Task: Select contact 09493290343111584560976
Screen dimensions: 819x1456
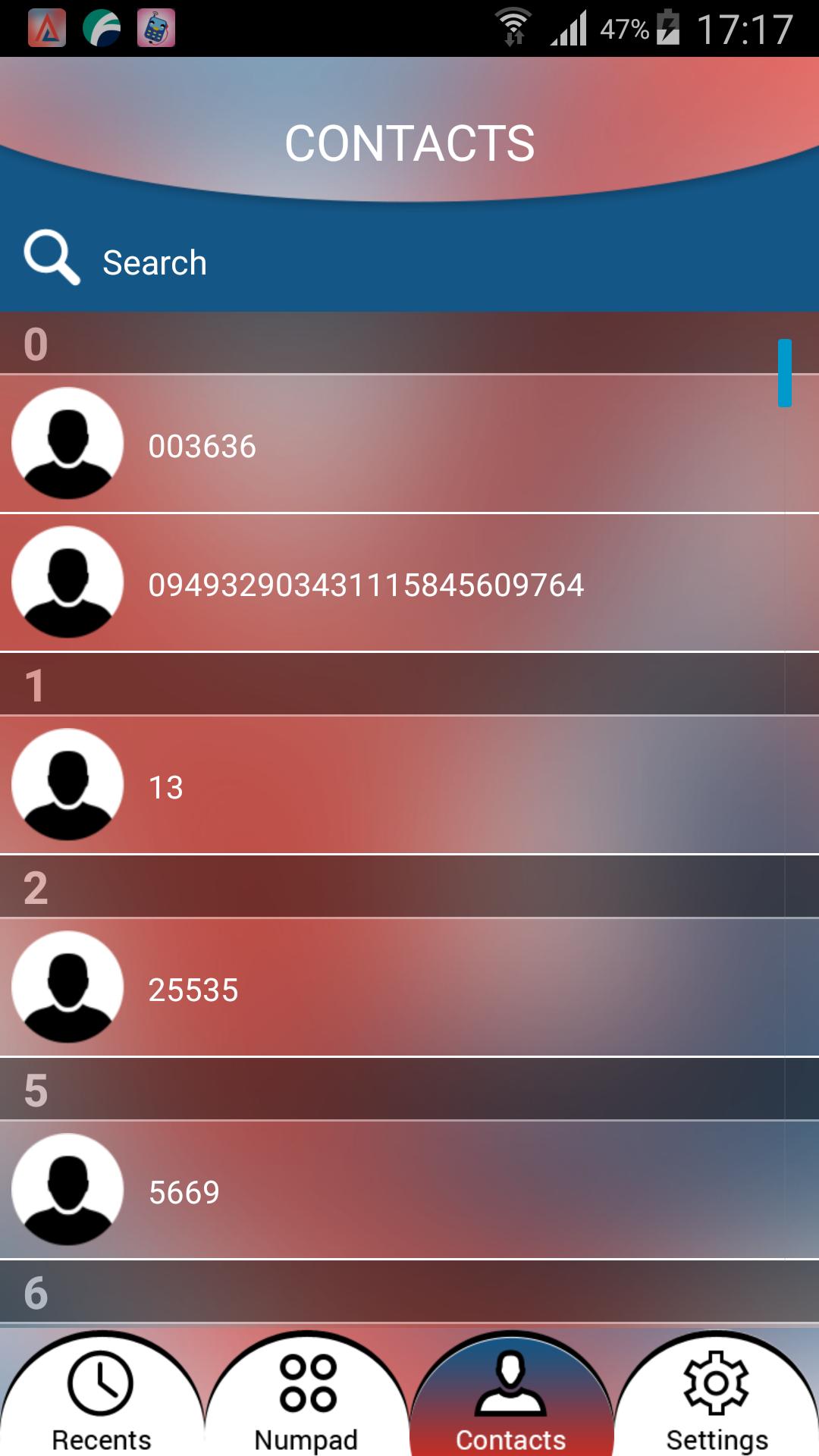Action: pyautogui.click(x=366, y=584)
